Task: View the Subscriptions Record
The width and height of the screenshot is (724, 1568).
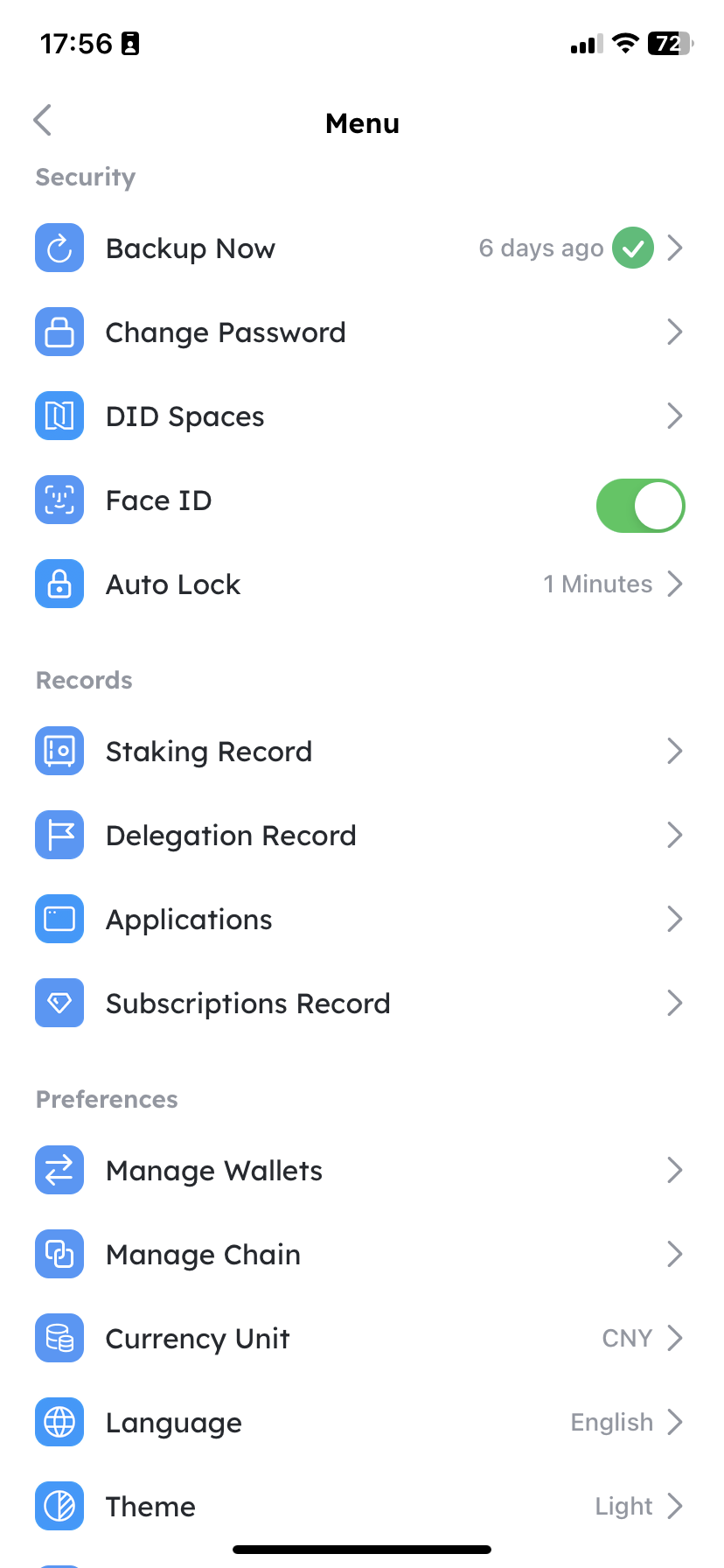Action: [x=247, y=1004]
